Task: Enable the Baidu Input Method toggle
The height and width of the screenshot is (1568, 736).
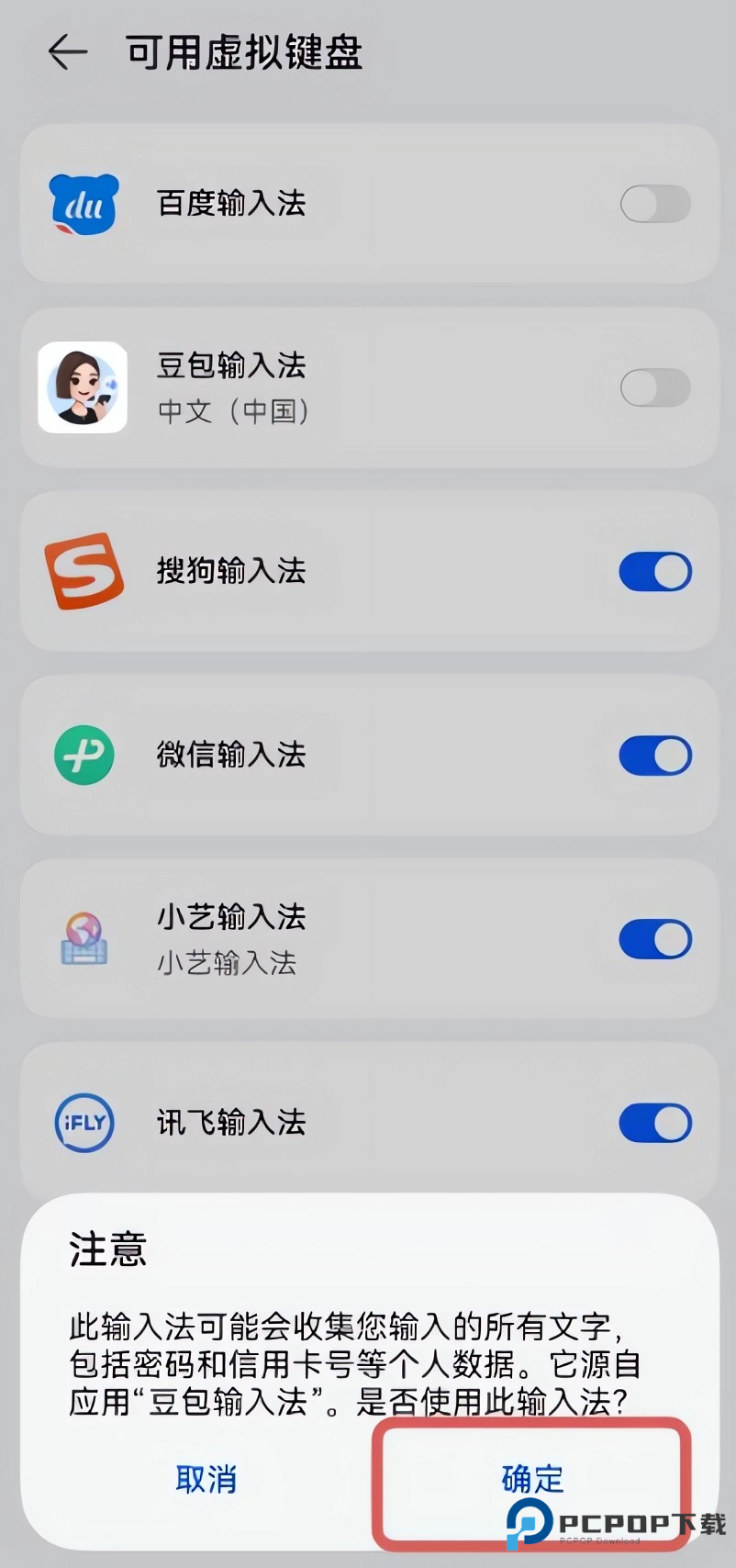Action: coord(654,204)
